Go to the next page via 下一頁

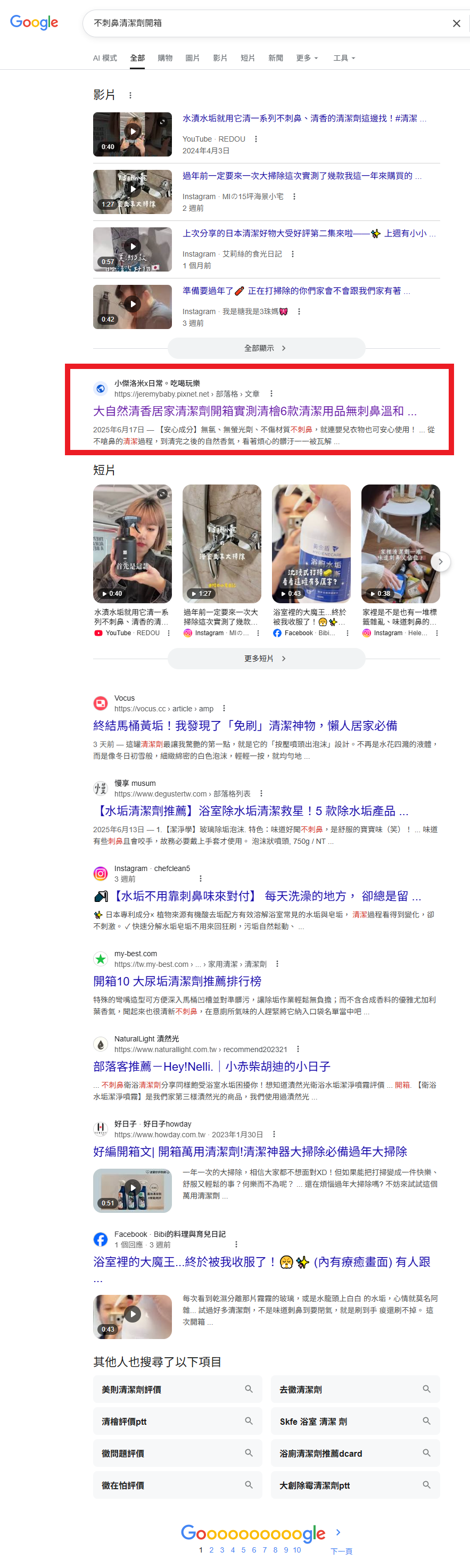click(x=341, y=1550)
